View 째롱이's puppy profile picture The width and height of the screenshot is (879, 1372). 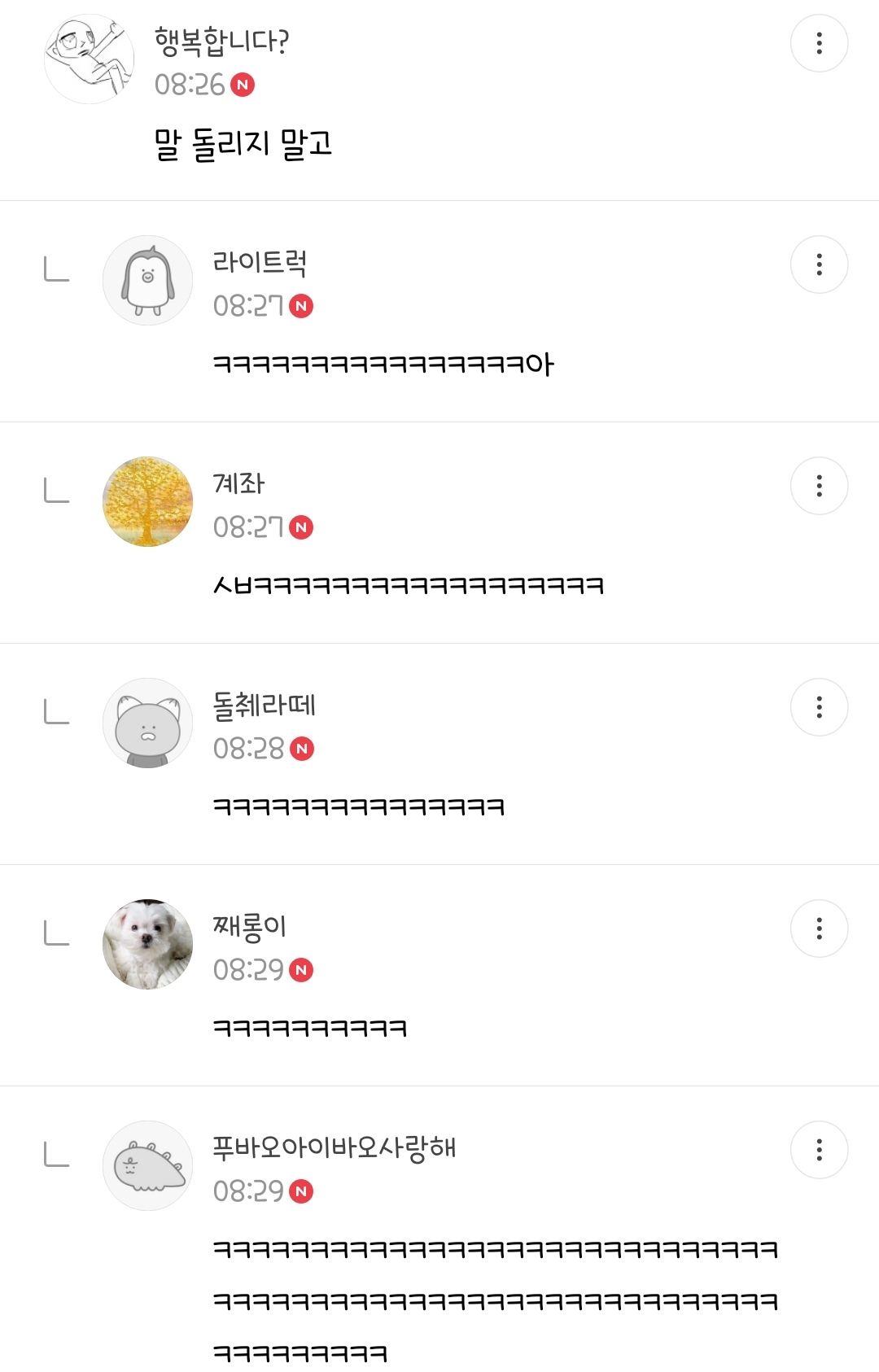coord(147,945)
